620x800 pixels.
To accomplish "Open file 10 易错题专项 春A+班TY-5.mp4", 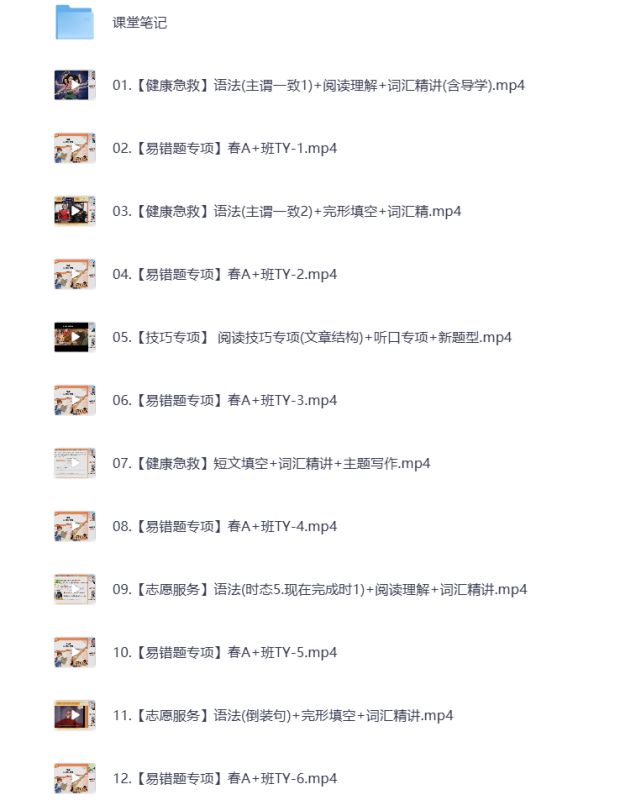I will (224, 652).
